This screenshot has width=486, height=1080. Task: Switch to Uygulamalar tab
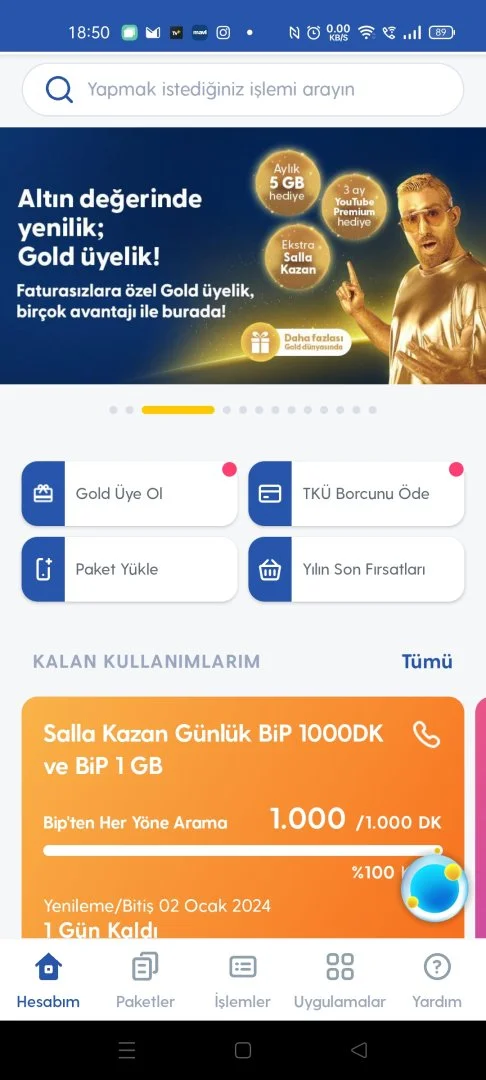point(339,980)
